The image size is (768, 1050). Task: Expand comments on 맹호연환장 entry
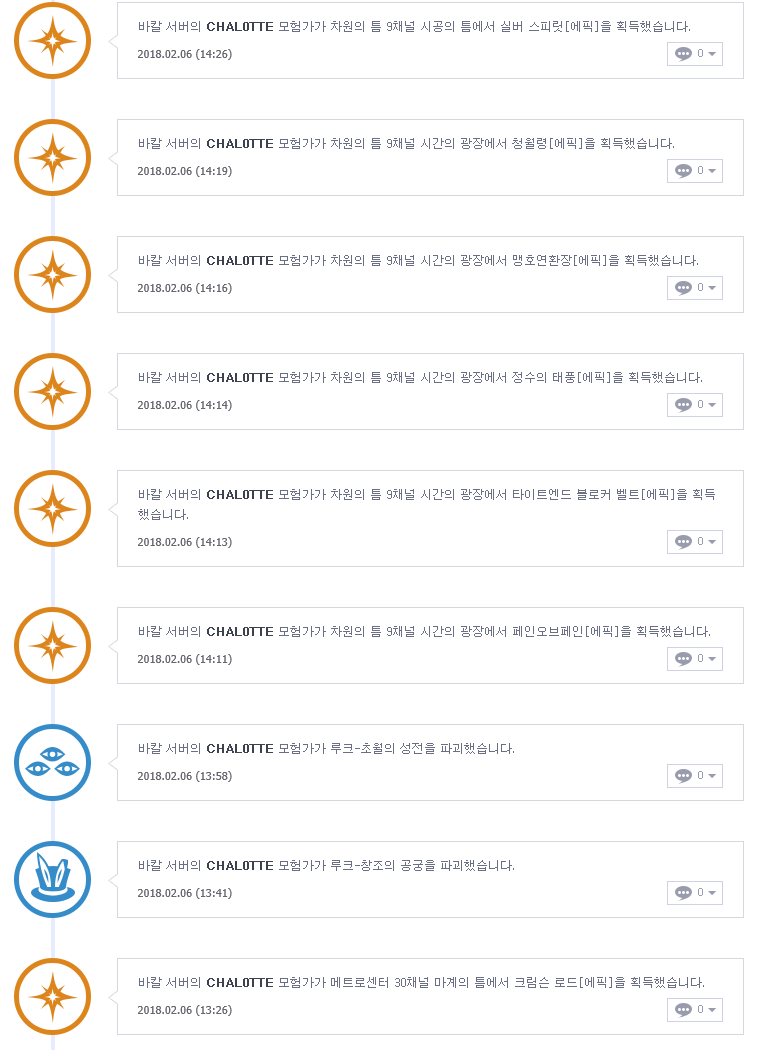[695, 288]
